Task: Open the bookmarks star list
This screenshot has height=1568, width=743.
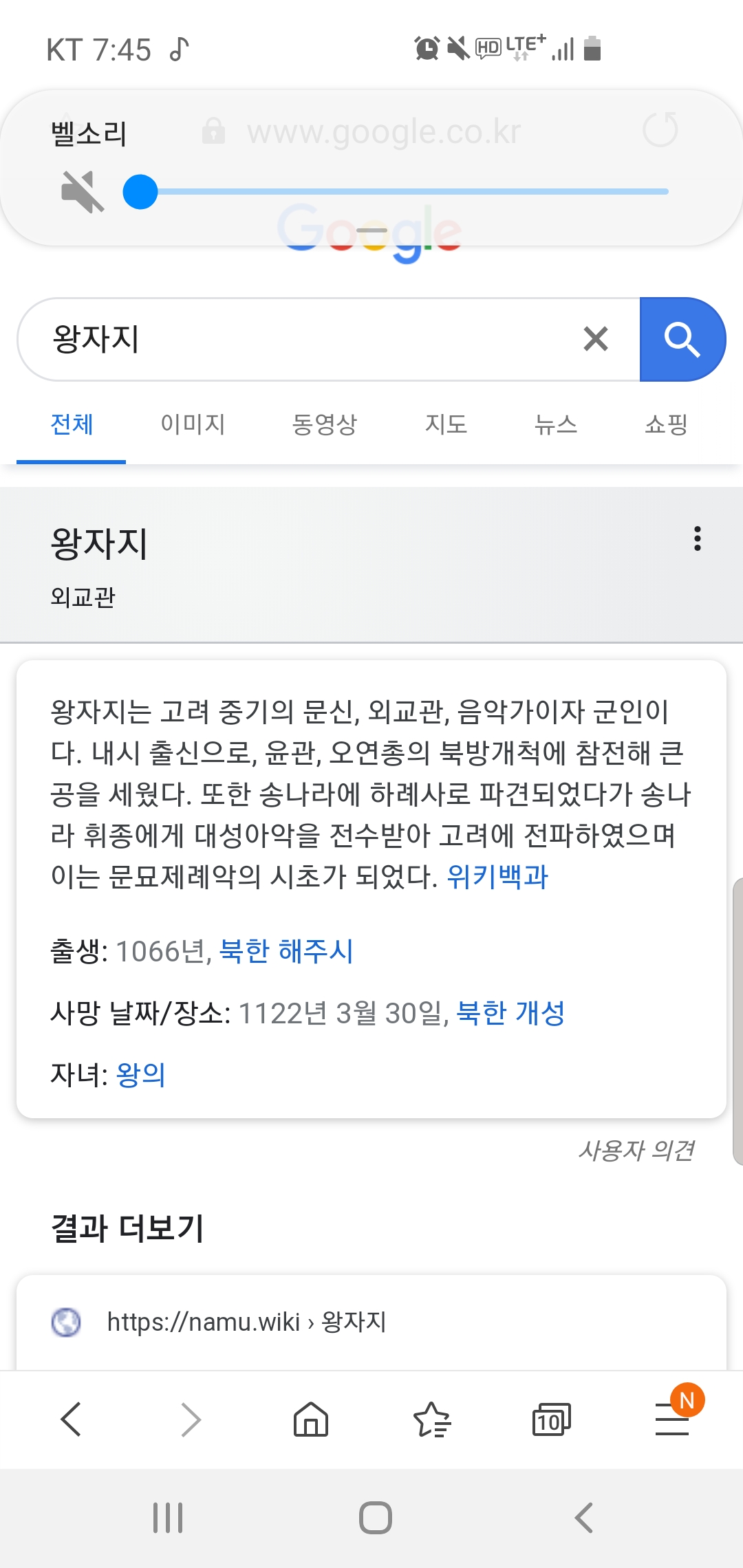Action: (x=432, y=1419)
